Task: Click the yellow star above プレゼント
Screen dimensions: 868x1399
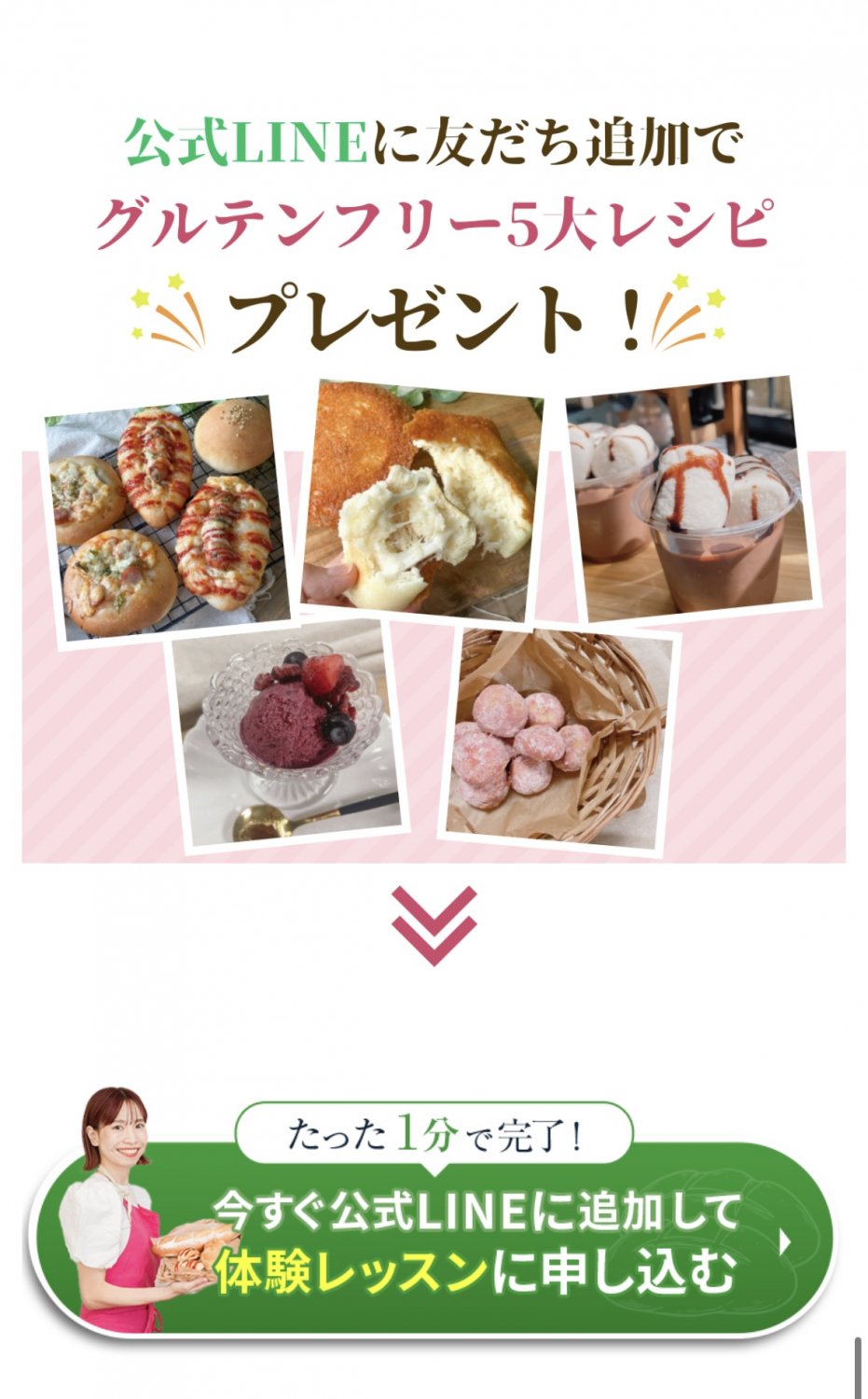Action: pos(177,280)
